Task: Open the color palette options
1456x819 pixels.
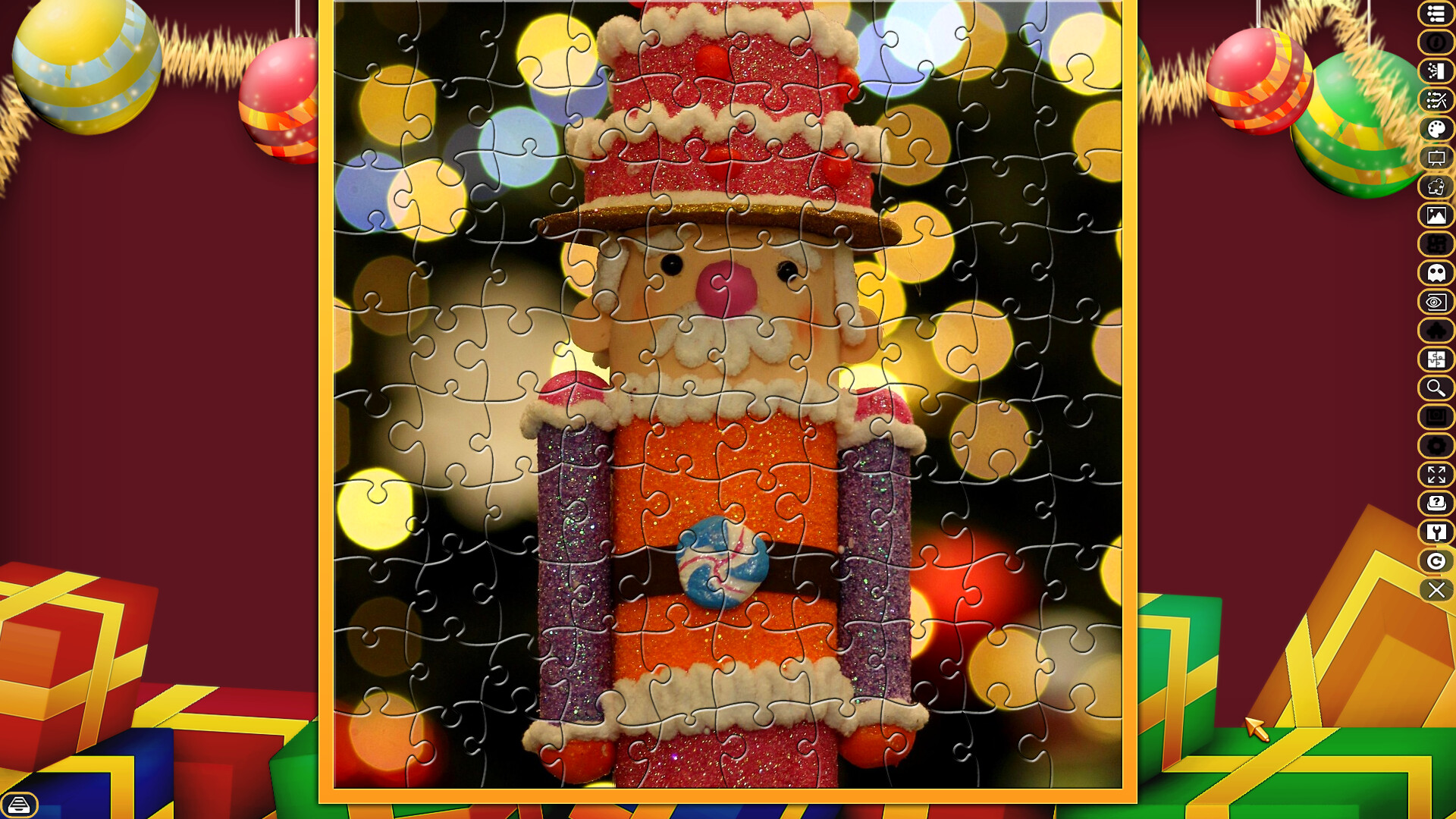Action: click(x=1436, y=129)
